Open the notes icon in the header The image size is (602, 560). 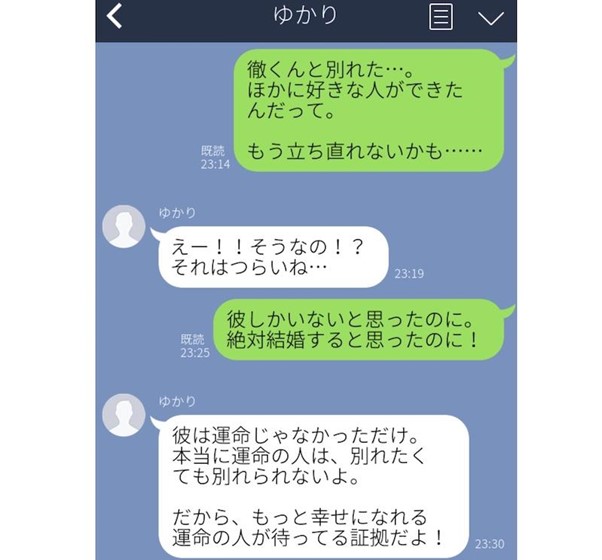(440, 18)
